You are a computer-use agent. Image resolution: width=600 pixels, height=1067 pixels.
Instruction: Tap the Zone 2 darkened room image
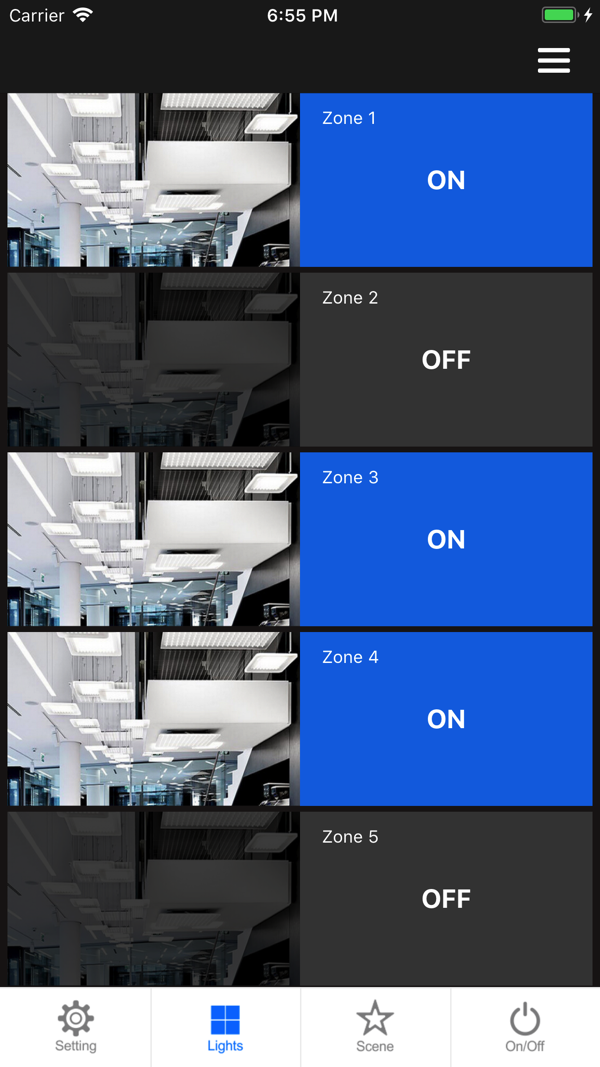[153, 360]
